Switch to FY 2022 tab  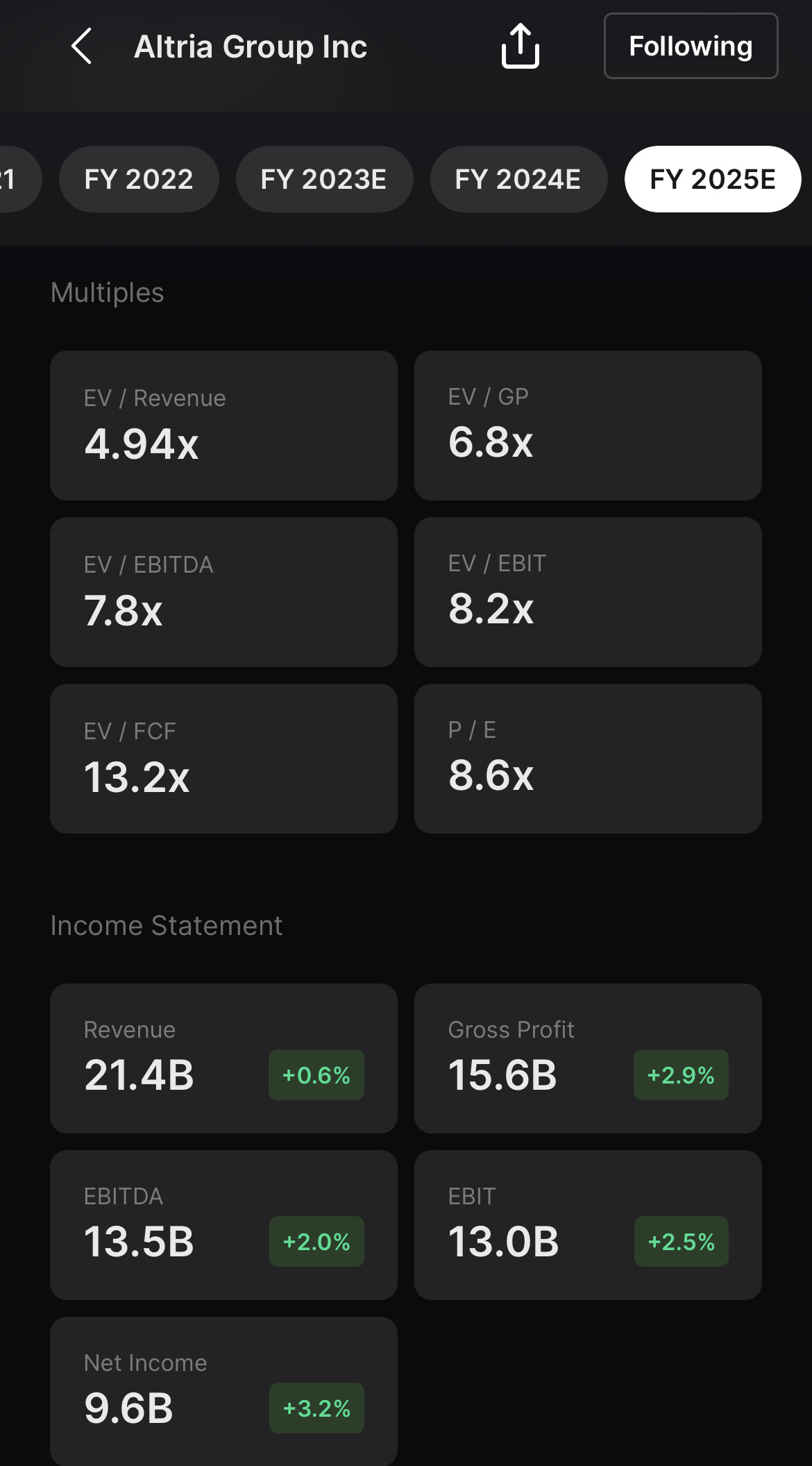tap(139, 179)
